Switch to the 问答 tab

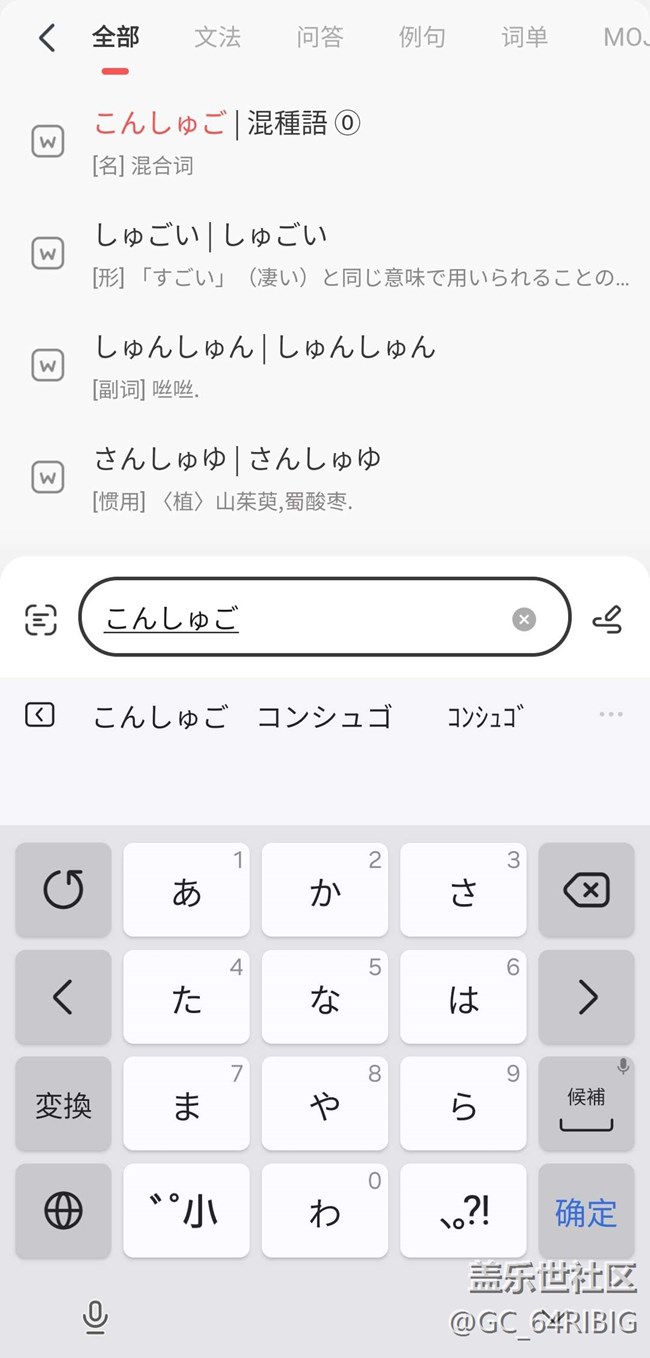(x=320, y=38)
